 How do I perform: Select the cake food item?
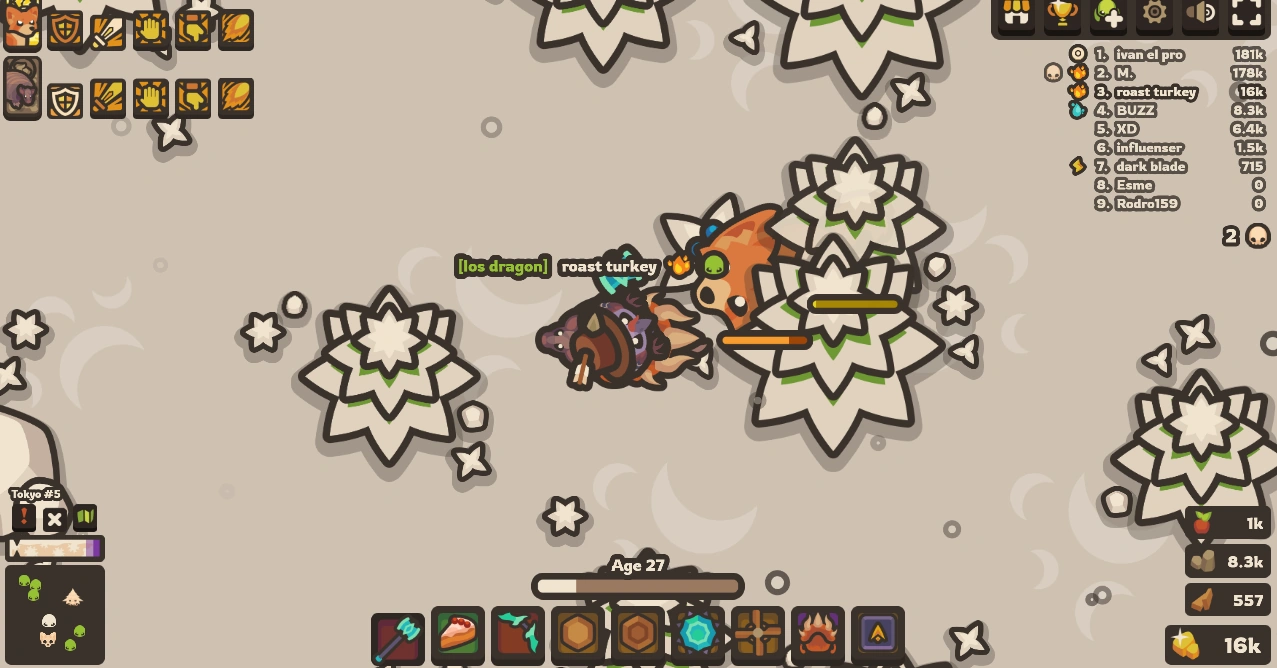458,635
